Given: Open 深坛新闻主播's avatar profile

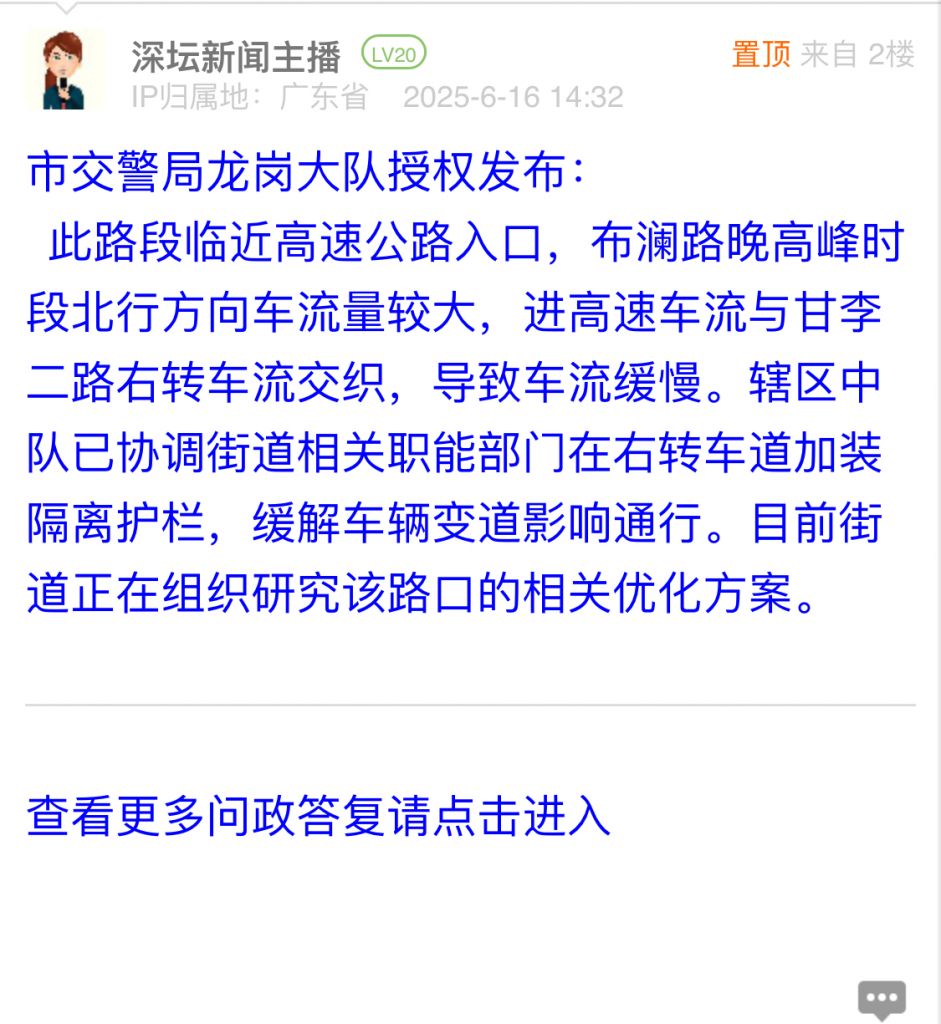Looking at the screenshot, I should point(64,70).
